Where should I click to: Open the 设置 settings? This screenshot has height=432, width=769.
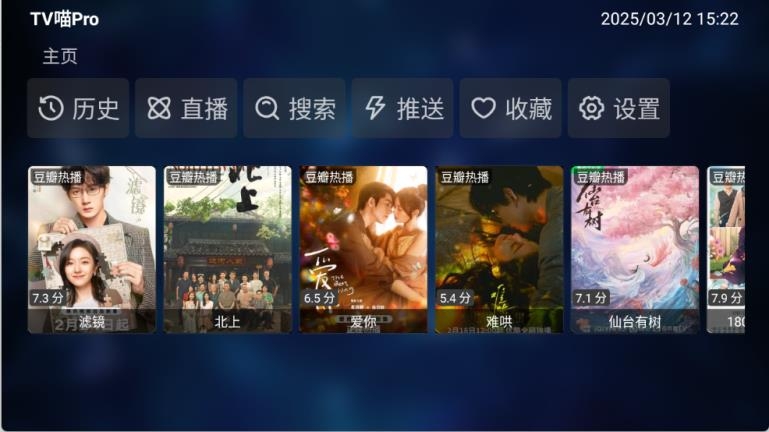tap(618, 108)
